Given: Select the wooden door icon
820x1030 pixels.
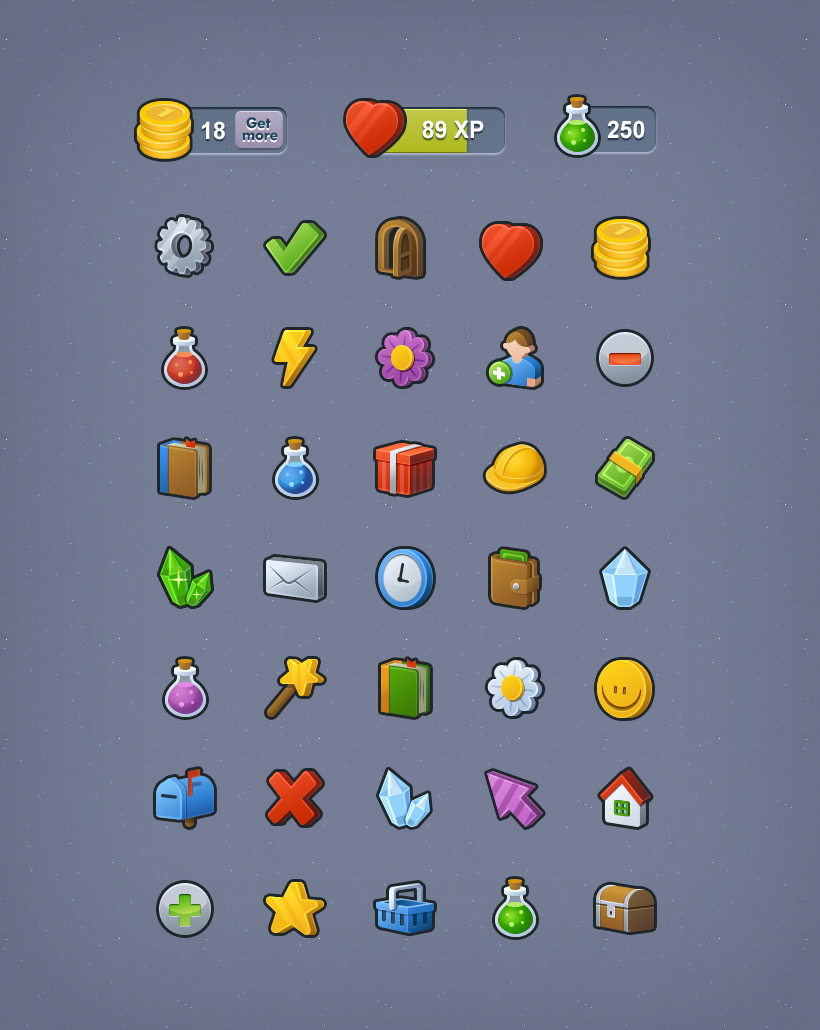Looking at the screenshot, I should tap(404, 248).
